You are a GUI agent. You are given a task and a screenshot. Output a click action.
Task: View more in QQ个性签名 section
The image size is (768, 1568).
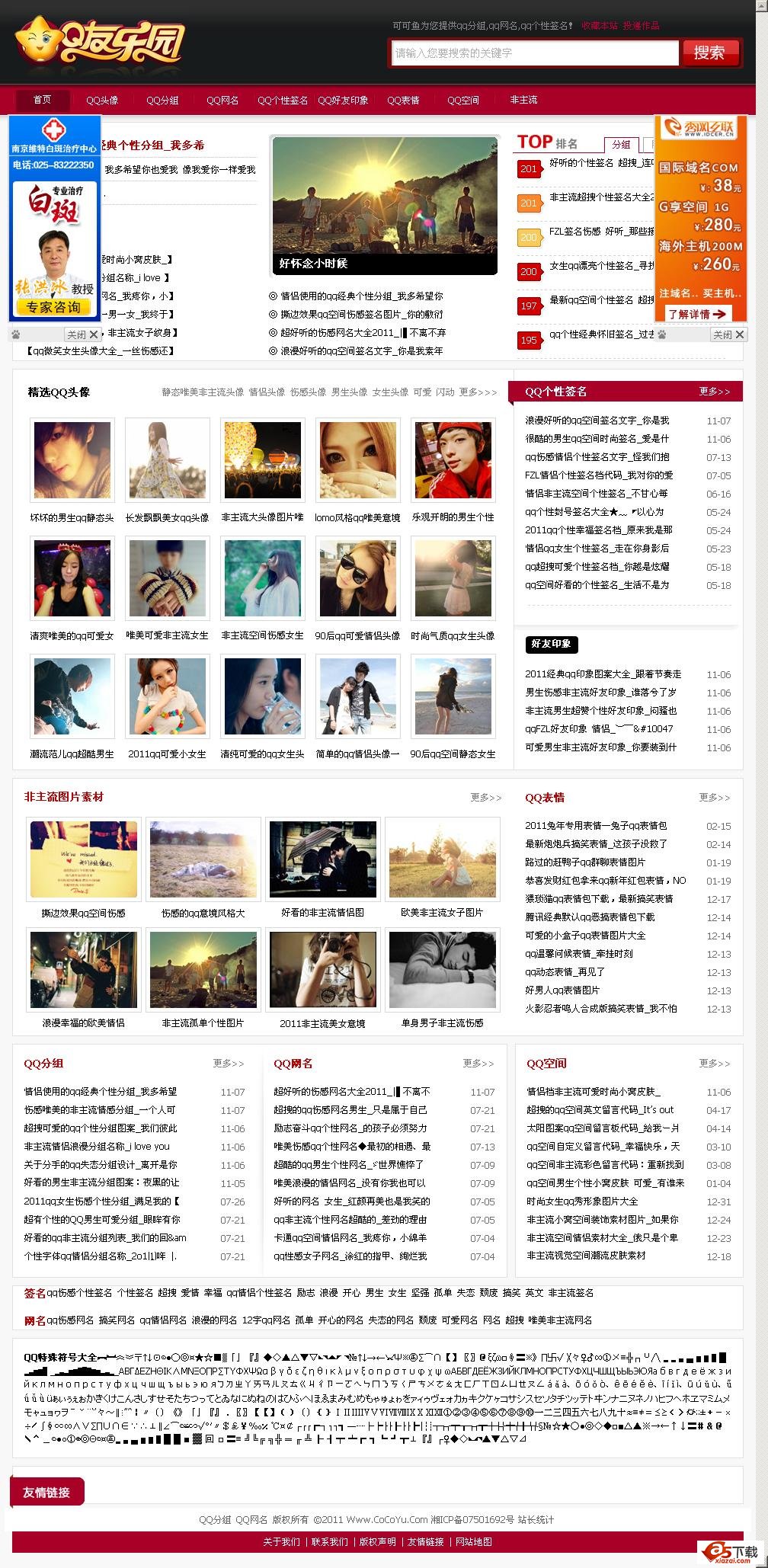coord(714,392)
